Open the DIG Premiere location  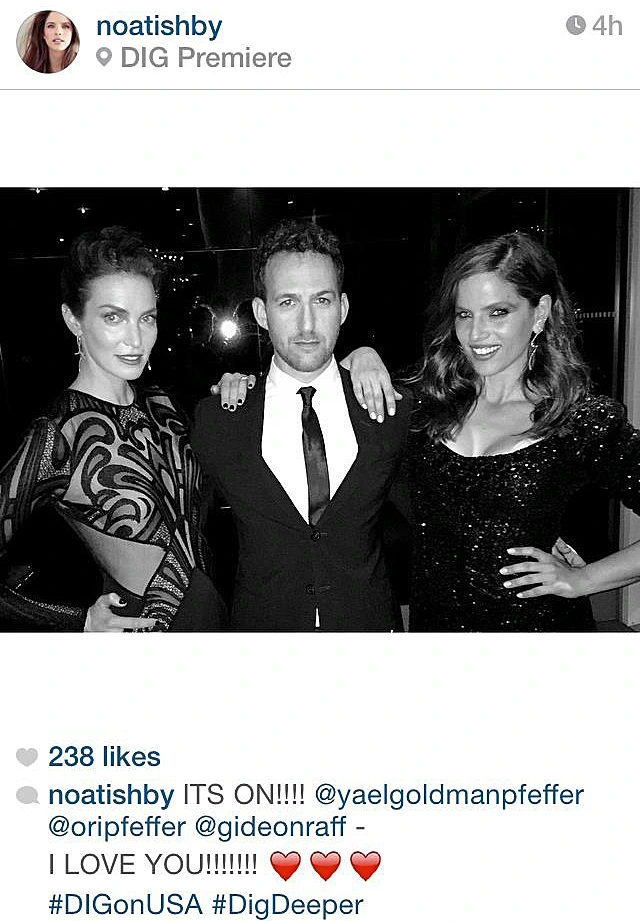[205, 58]
